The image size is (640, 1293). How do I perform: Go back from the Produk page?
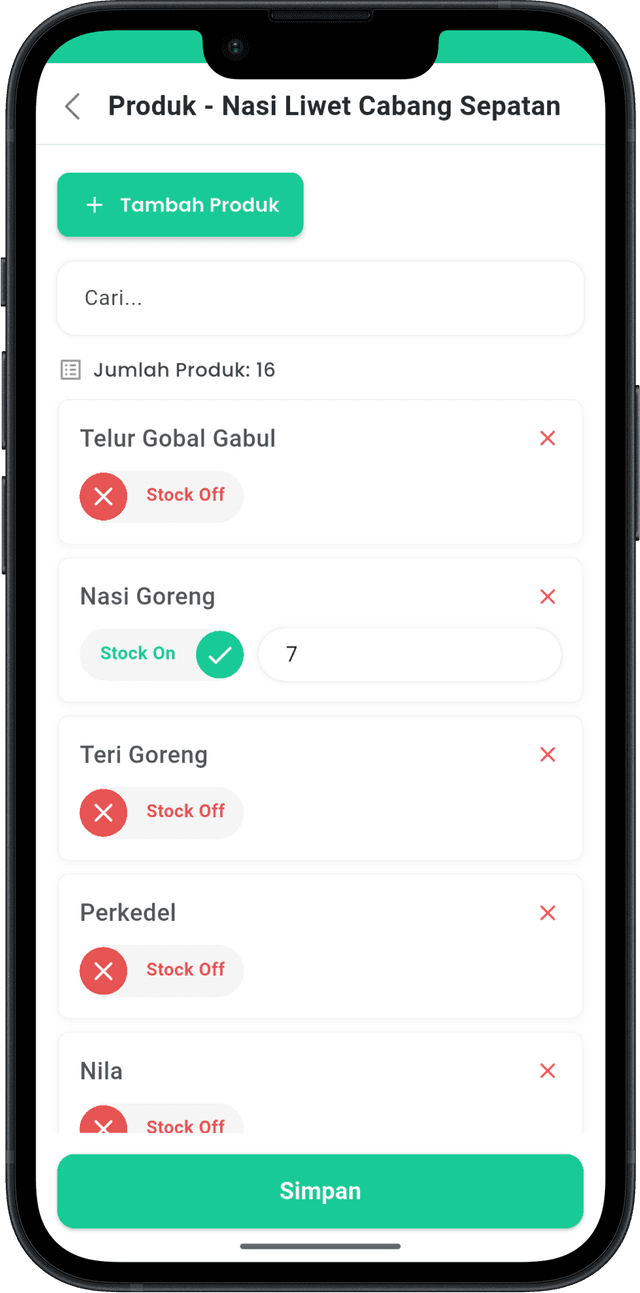pos(72,107)
